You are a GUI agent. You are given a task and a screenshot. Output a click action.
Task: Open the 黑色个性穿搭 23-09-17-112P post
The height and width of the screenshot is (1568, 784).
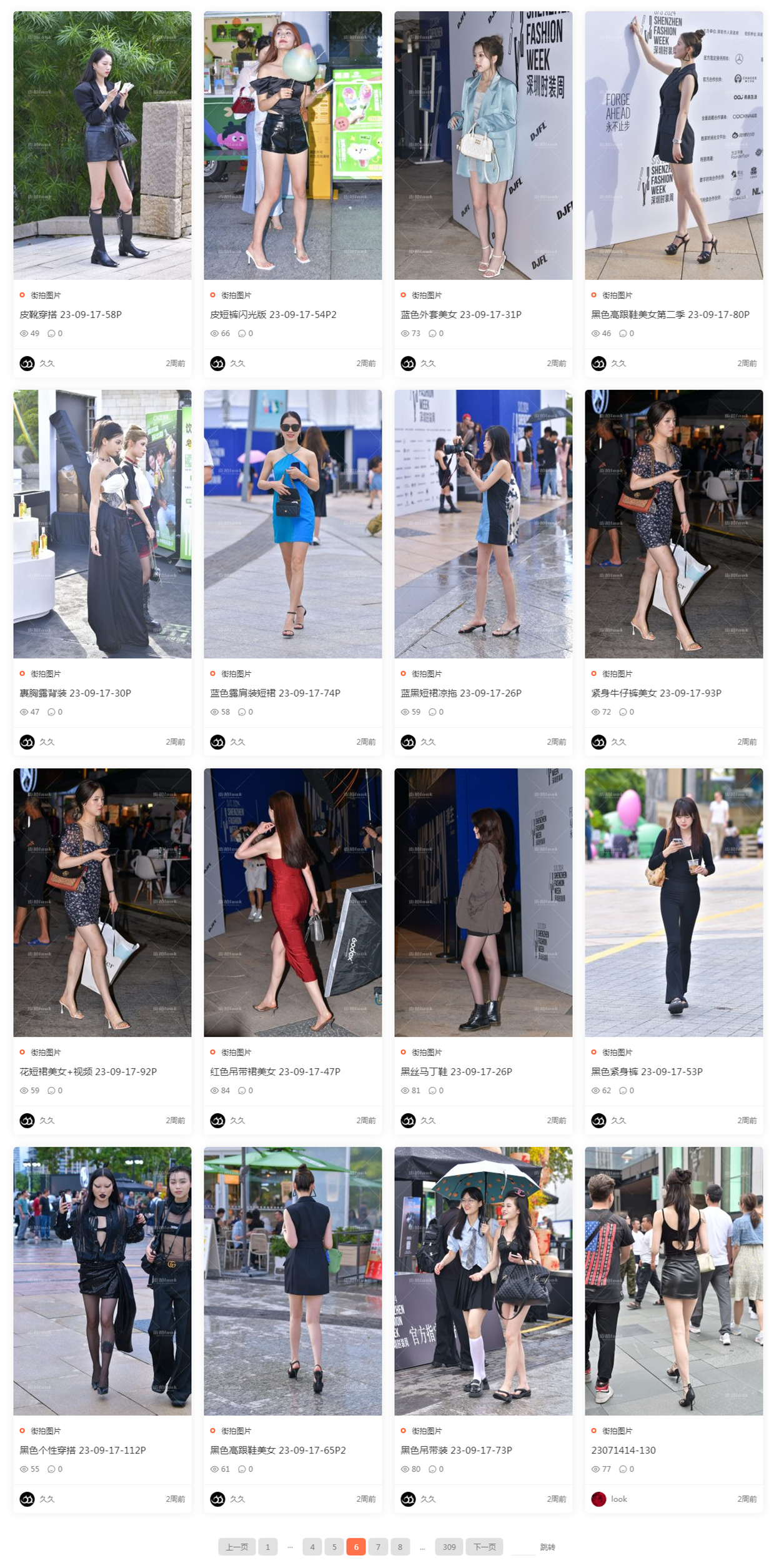pos(82,1450)
